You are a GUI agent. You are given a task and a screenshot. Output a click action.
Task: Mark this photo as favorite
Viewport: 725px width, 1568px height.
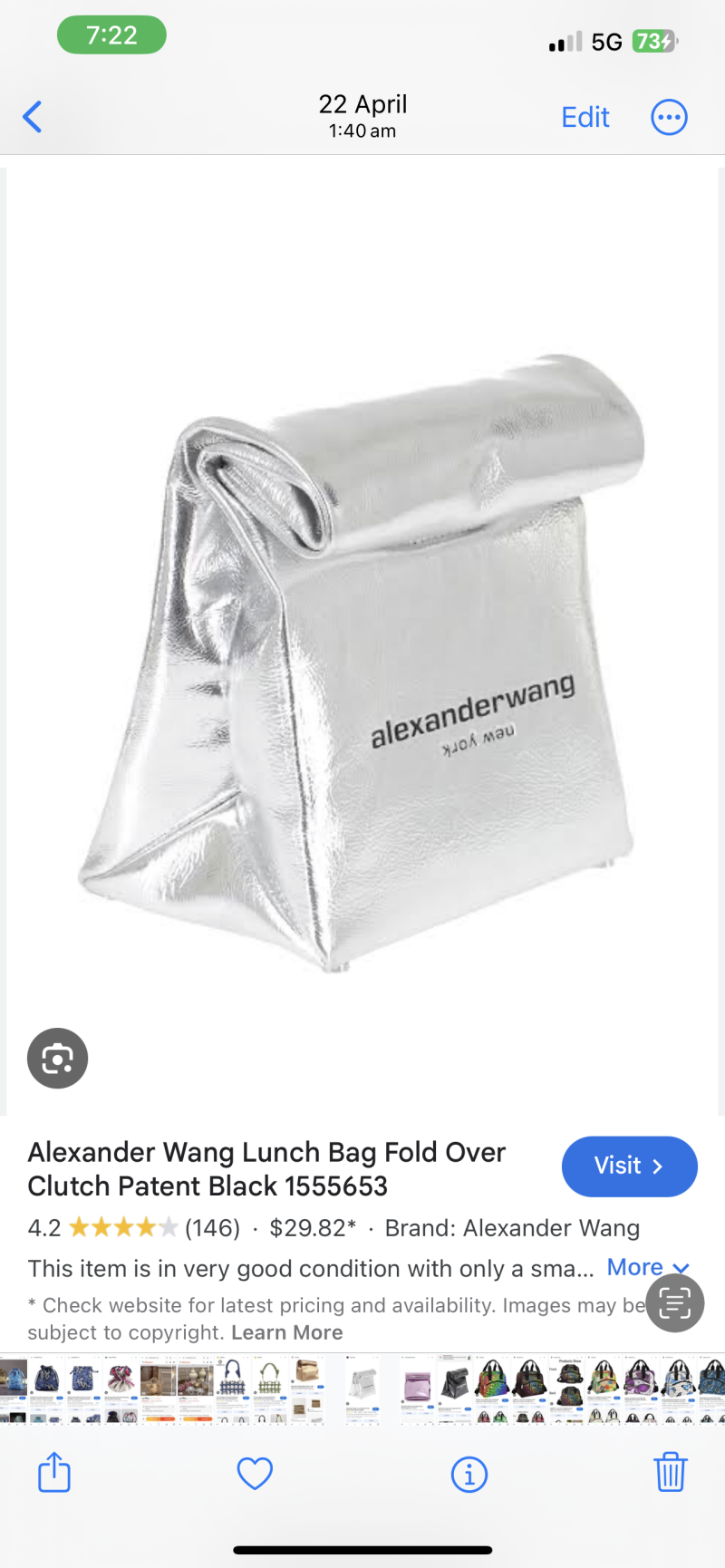pos(255,1473)
